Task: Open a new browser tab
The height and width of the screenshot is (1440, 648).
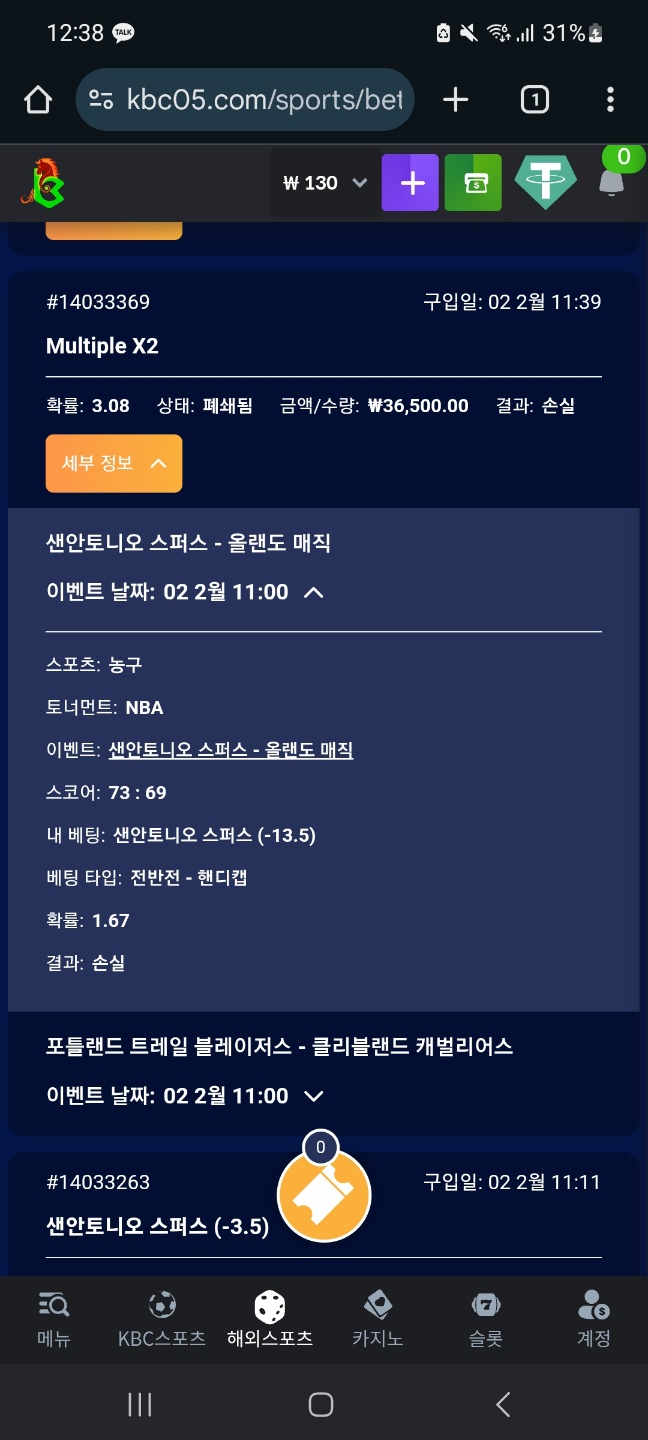Action: click(455, 100)
